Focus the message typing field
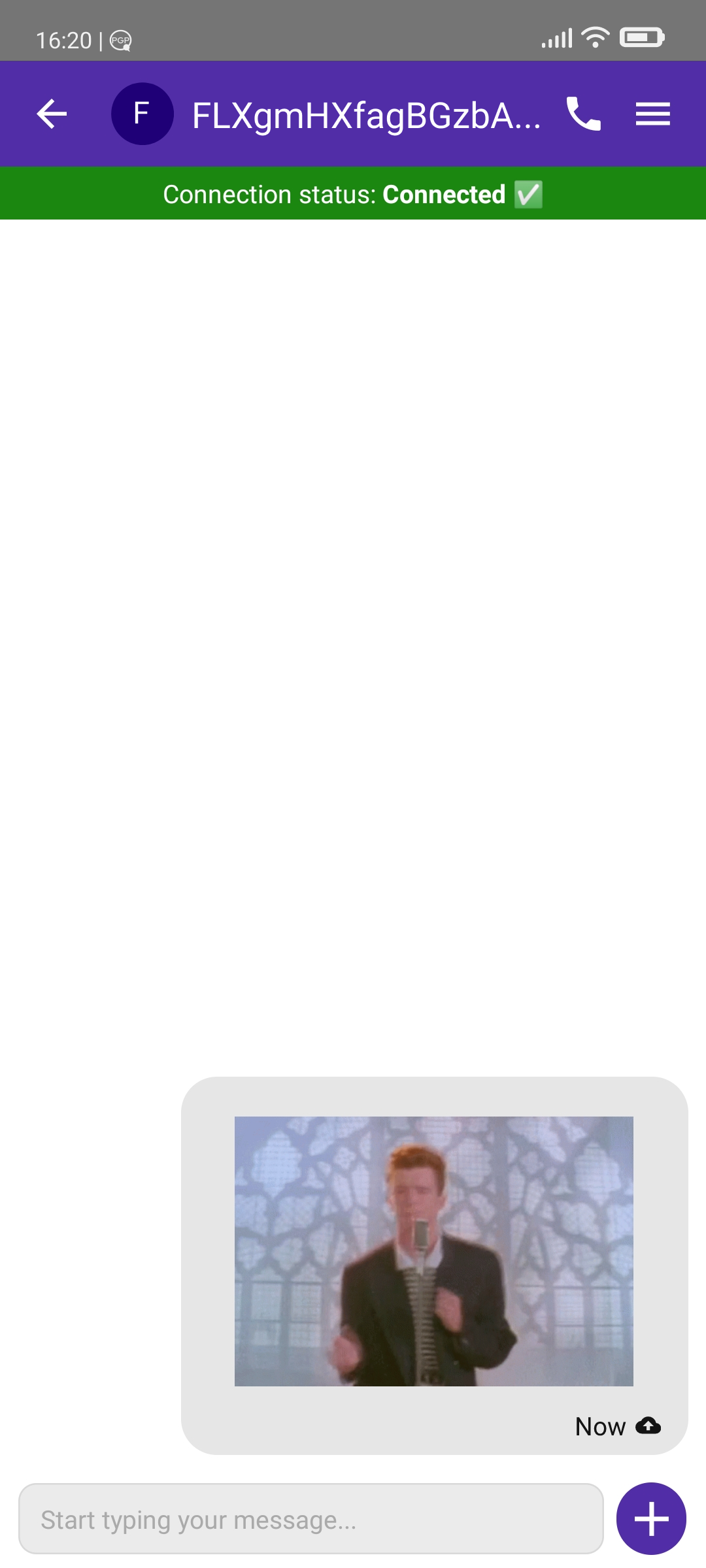Screen dimensions: 706x1568 click(x=311, y=1519)
